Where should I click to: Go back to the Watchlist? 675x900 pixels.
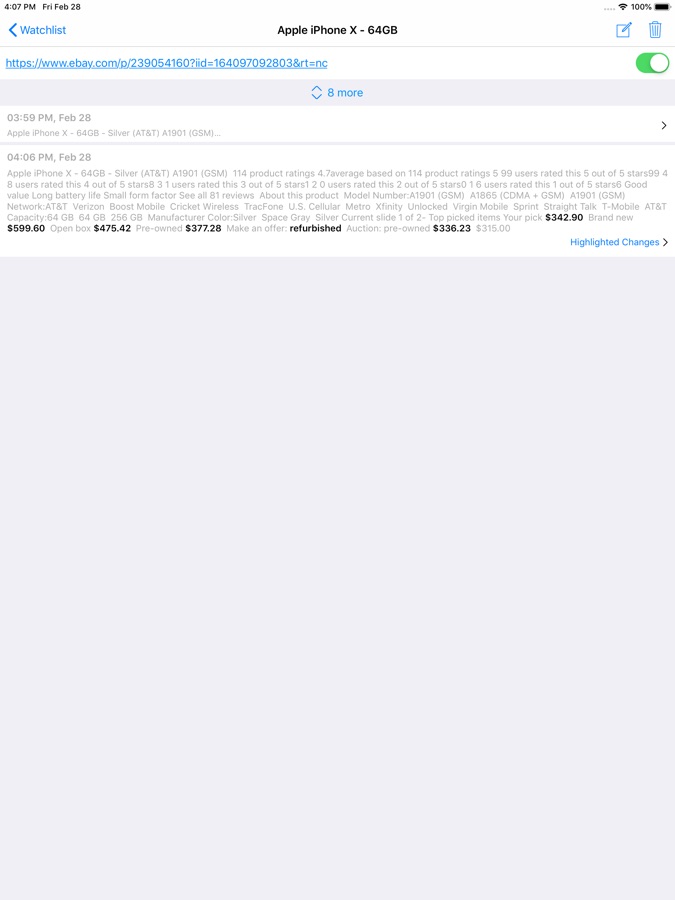37,30
